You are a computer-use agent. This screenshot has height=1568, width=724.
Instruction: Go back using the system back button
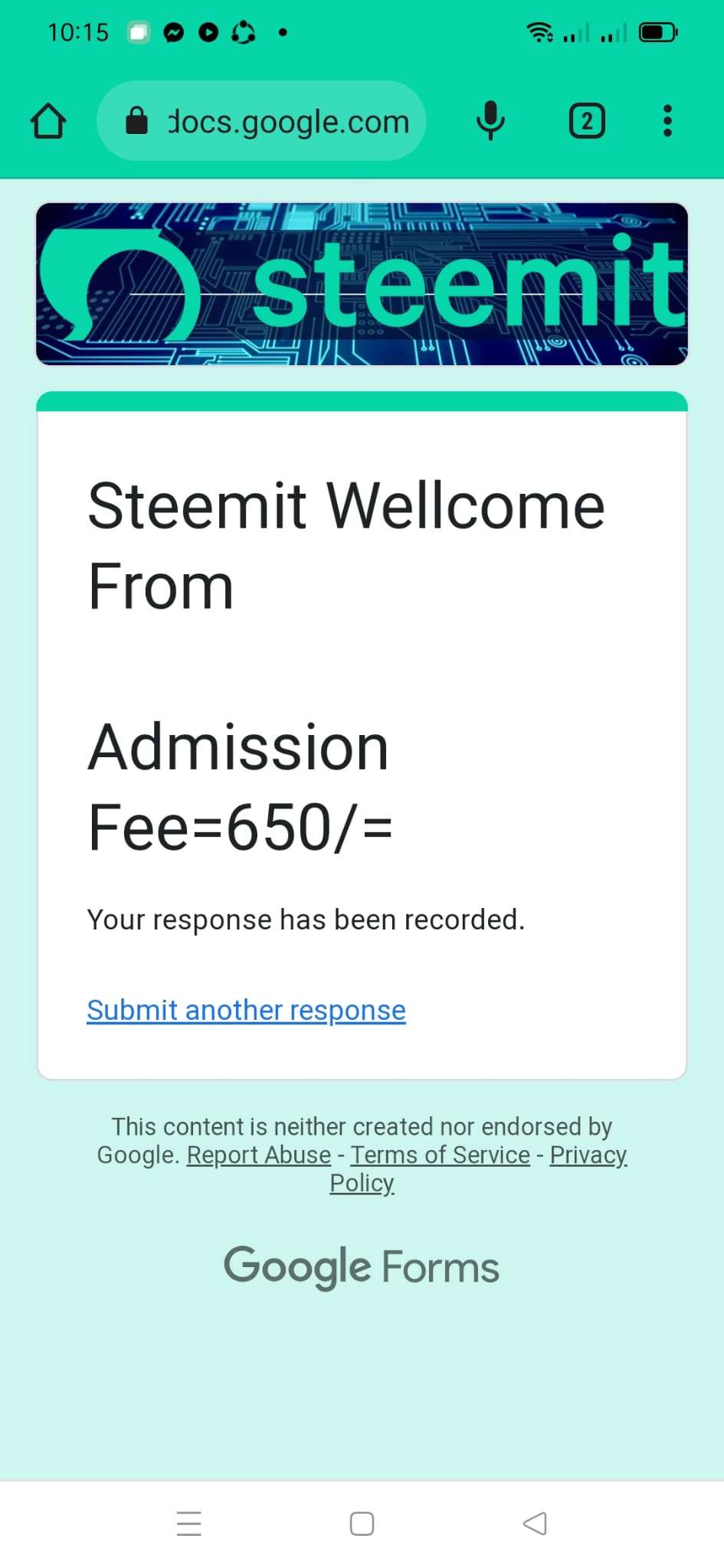[535, 1523]
